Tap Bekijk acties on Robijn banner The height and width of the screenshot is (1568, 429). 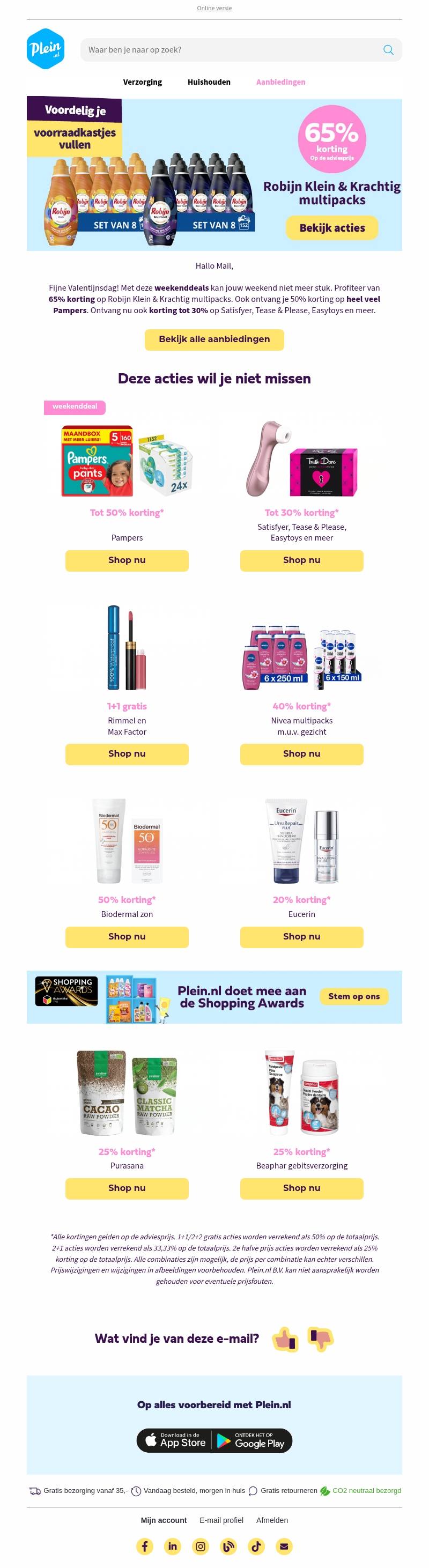coord(331,228)
